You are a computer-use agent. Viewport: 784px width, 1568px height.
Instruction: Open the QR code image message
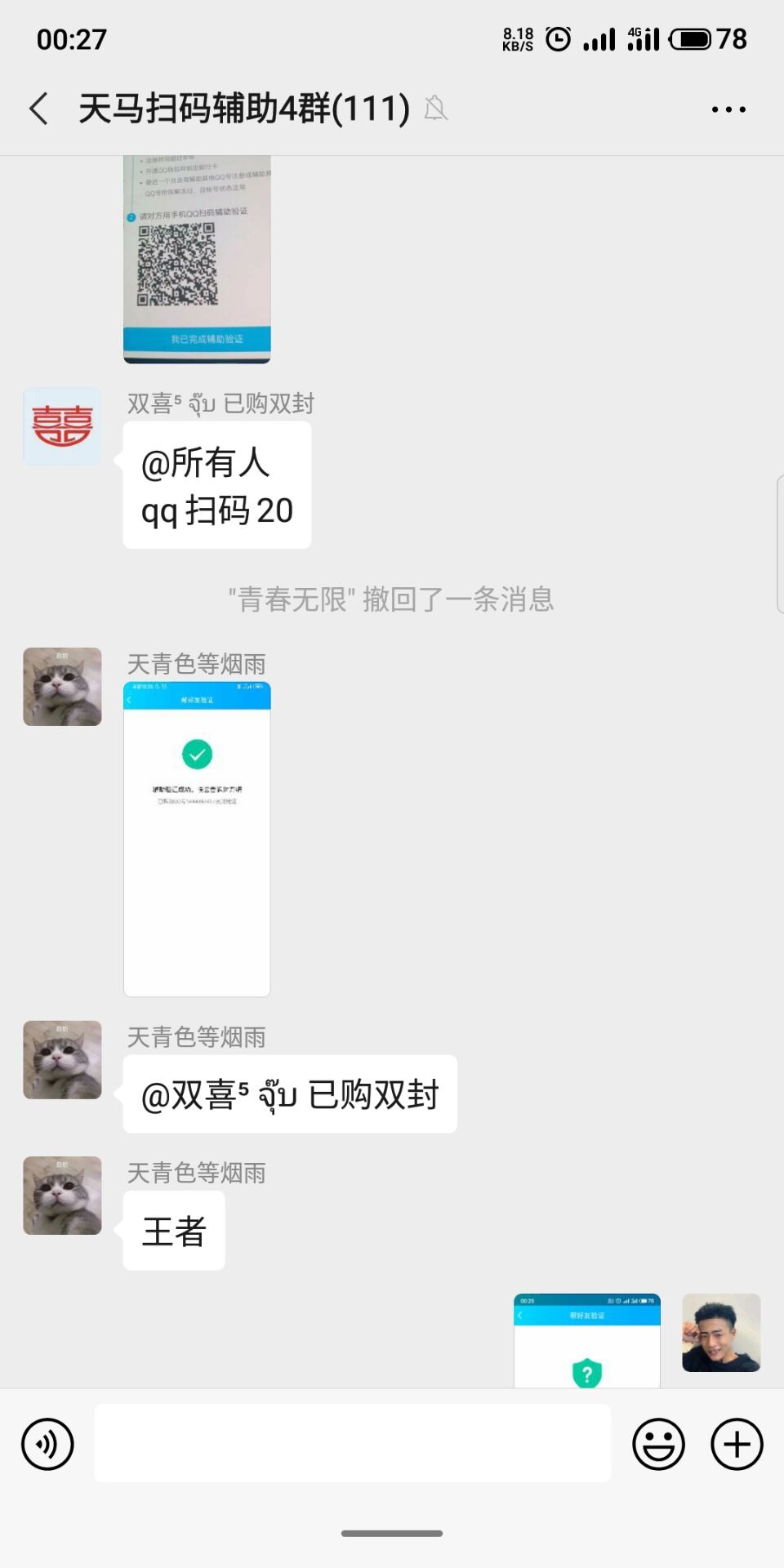tap(197, 260)
